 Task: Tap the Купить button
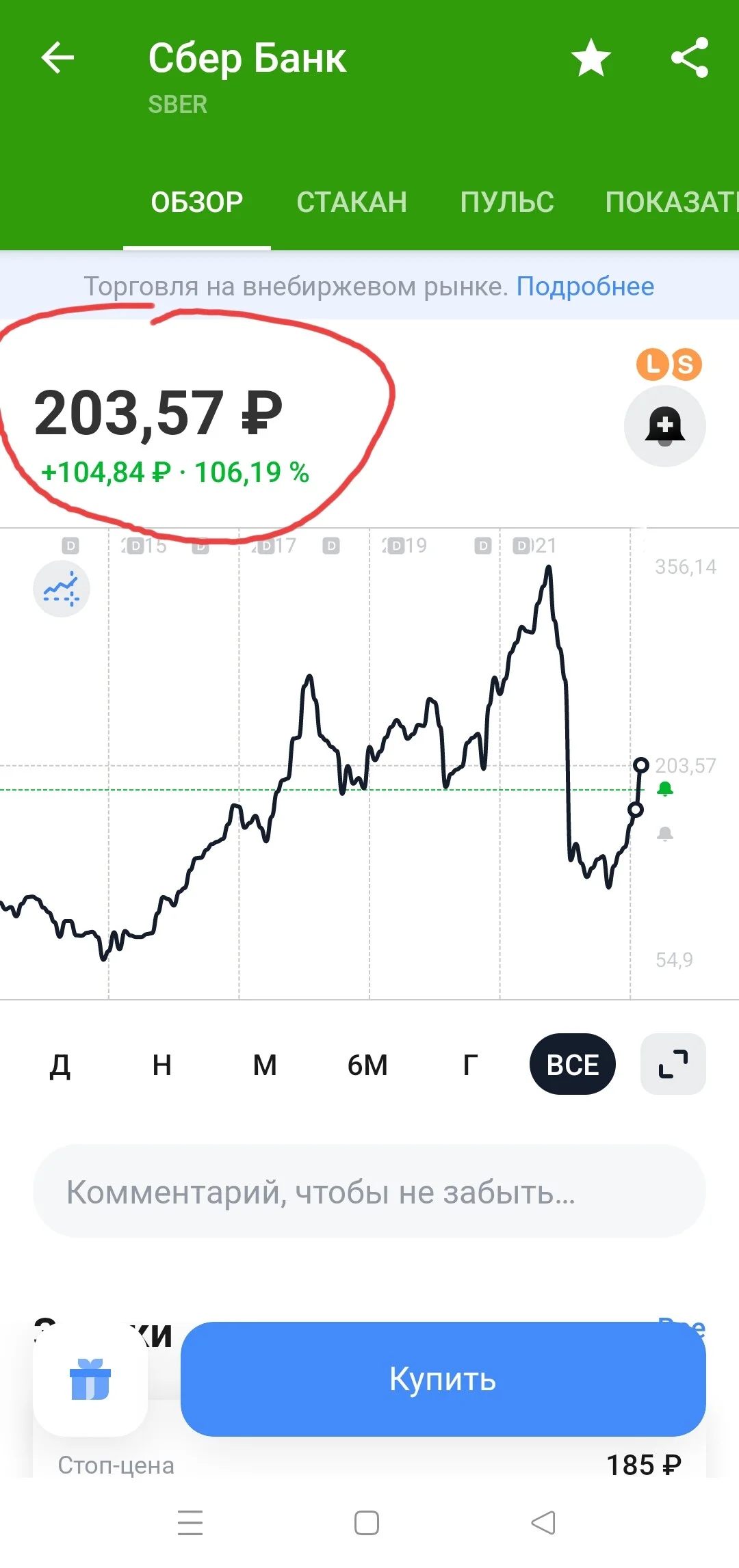tap(443, 1379)
